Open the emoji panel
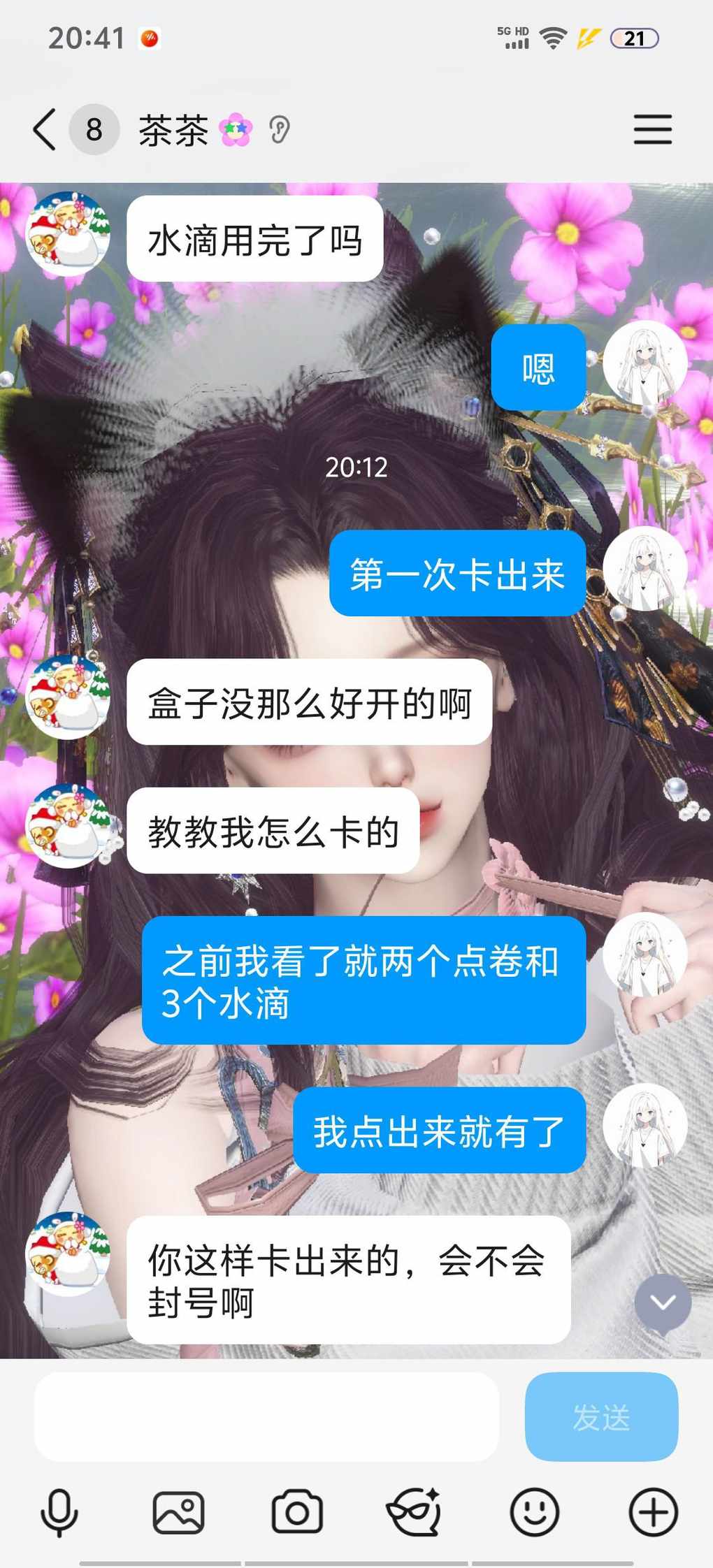Image resolution: width=713 pixels, height=1568 pixels. [x=535, y=1512]
